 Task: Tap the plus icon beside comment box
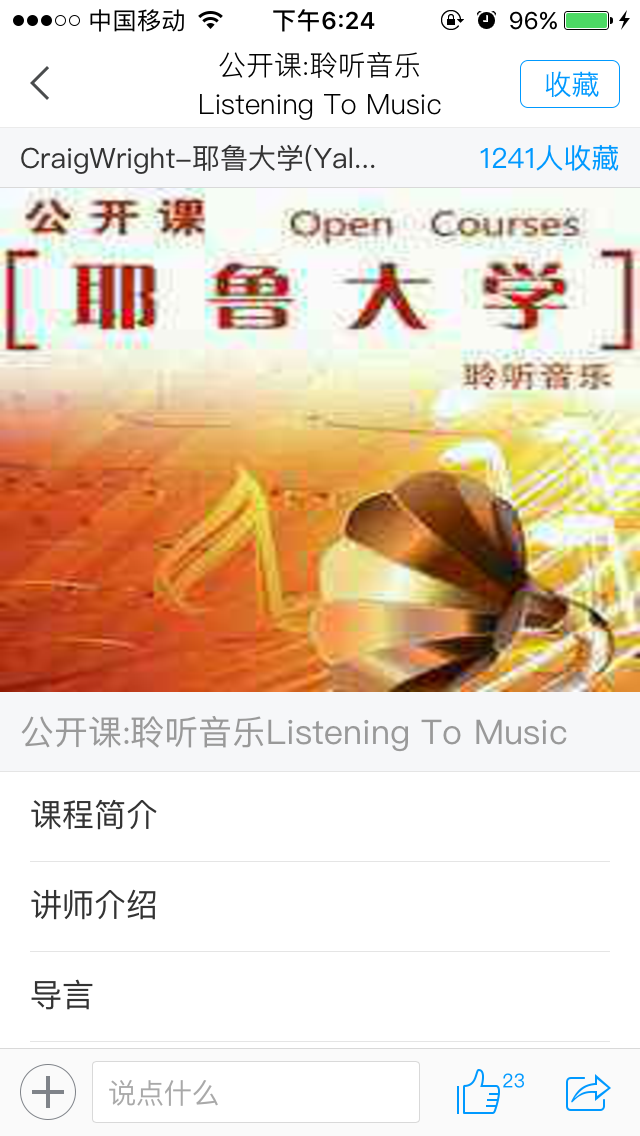(x=48, y=1092)
